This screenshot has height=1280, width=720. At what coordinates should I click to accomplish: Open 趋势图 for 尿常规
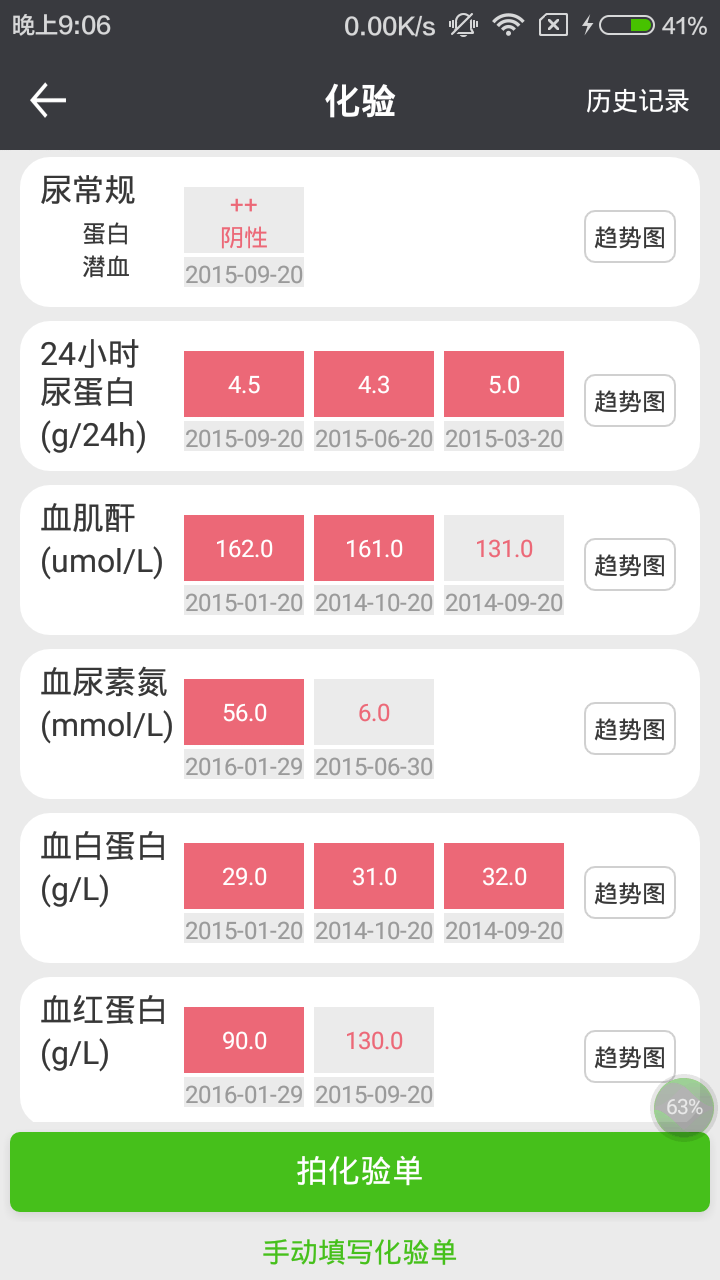click(x=629, y=237)
